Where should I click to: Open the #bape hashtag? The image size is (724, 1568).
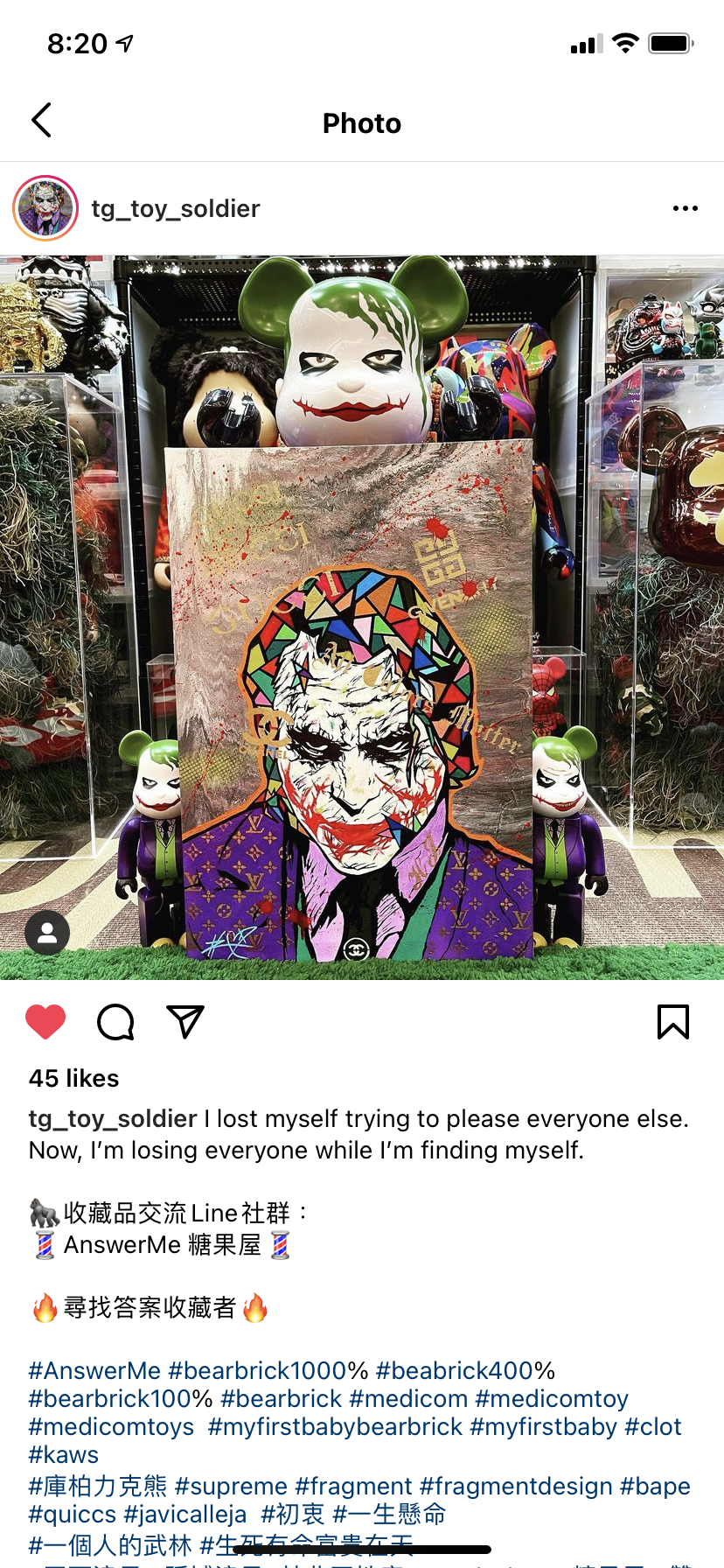654,1486
